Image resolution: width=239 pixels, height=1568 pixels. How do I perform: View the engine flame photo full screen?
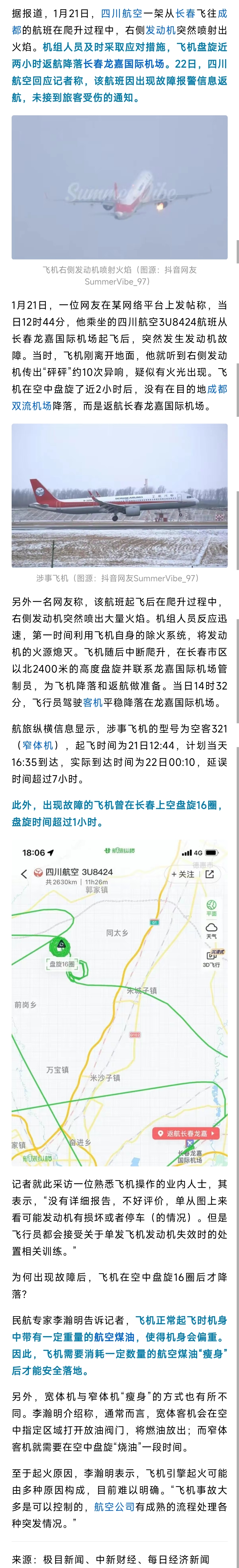point(119,188)
